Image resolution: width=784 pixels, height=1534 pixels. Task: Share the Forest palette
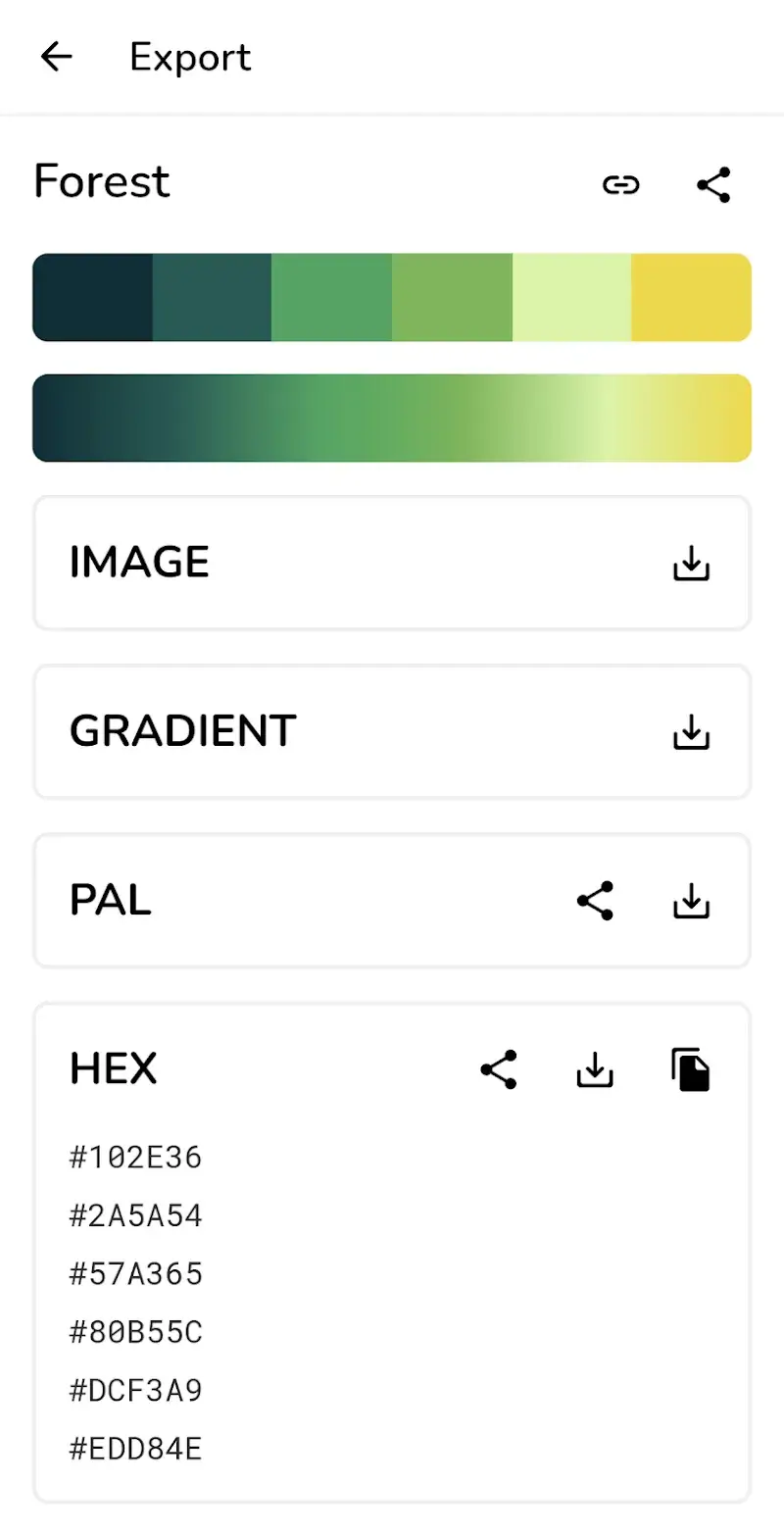pyautogui.click(x=713, y=184)
